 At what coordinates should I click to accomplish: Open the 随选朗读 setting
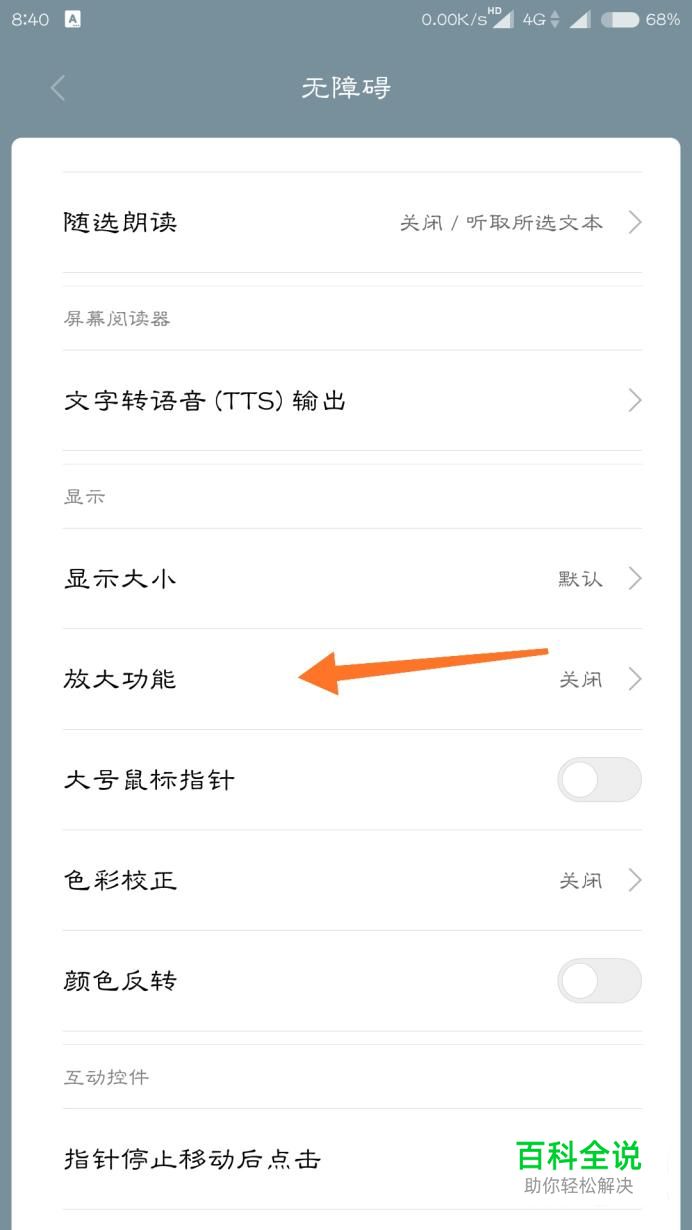[x=346, y=222]
